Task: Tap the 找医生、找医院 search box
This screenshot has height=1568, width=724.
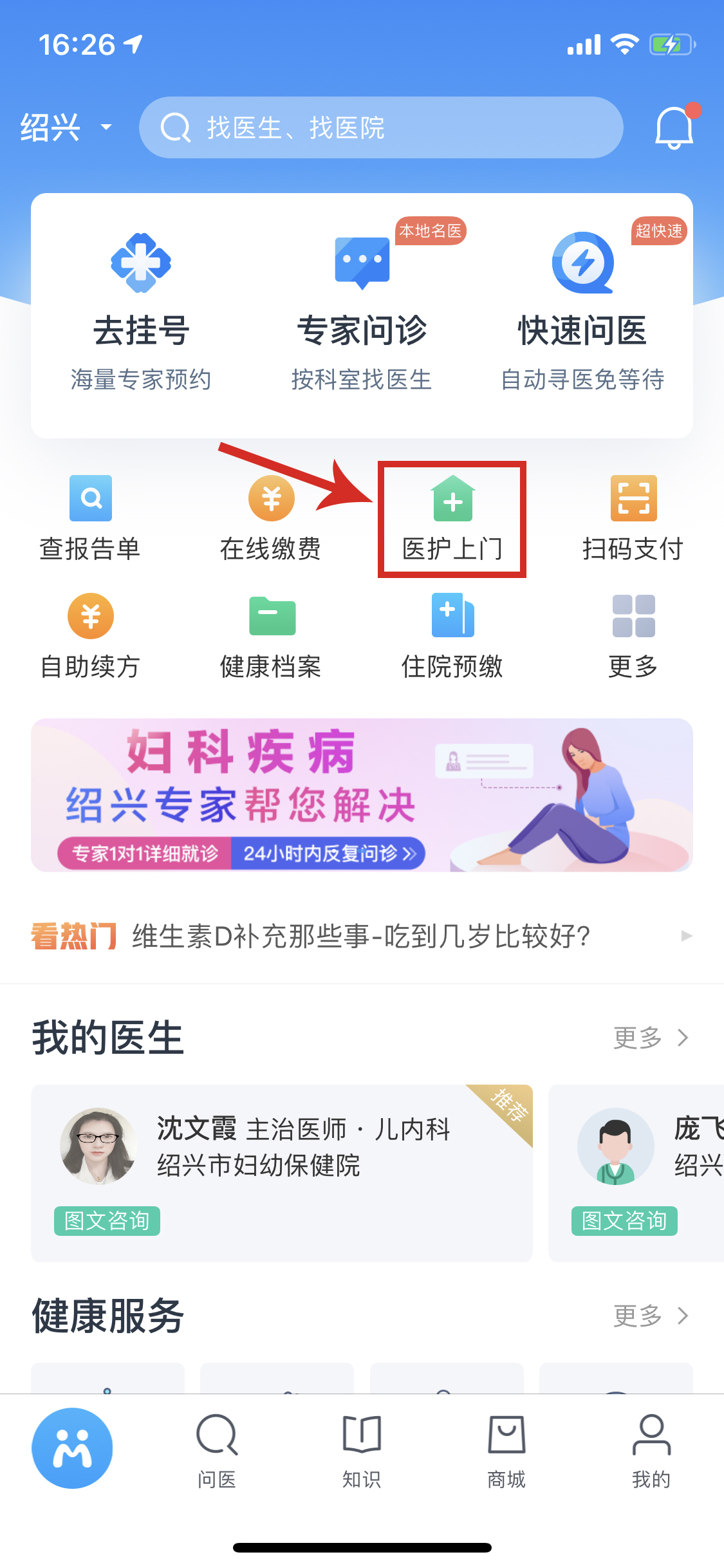Action: [381, 127]
